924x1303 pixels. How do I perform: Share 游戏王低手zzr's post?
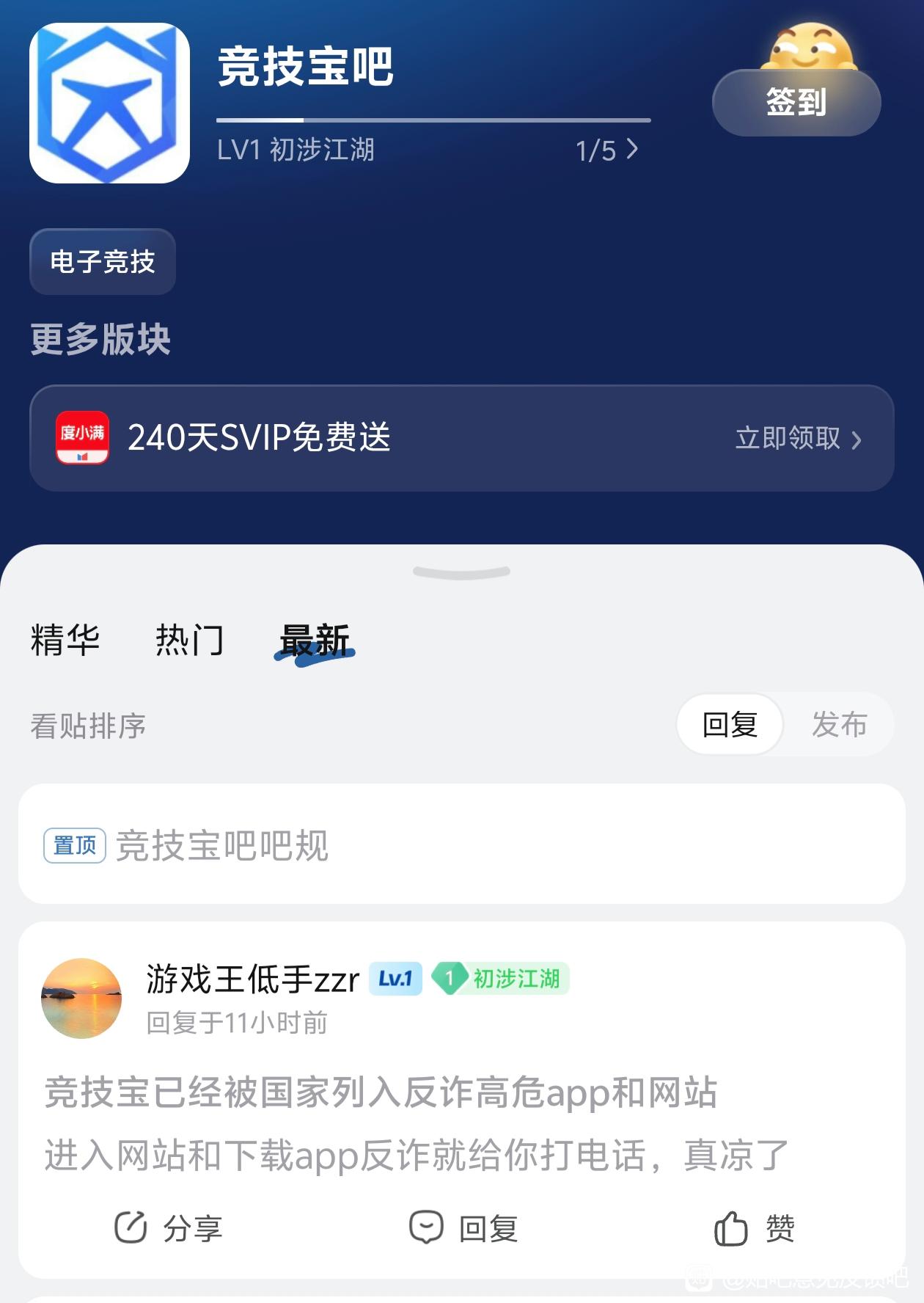[x=168, y=1227]
